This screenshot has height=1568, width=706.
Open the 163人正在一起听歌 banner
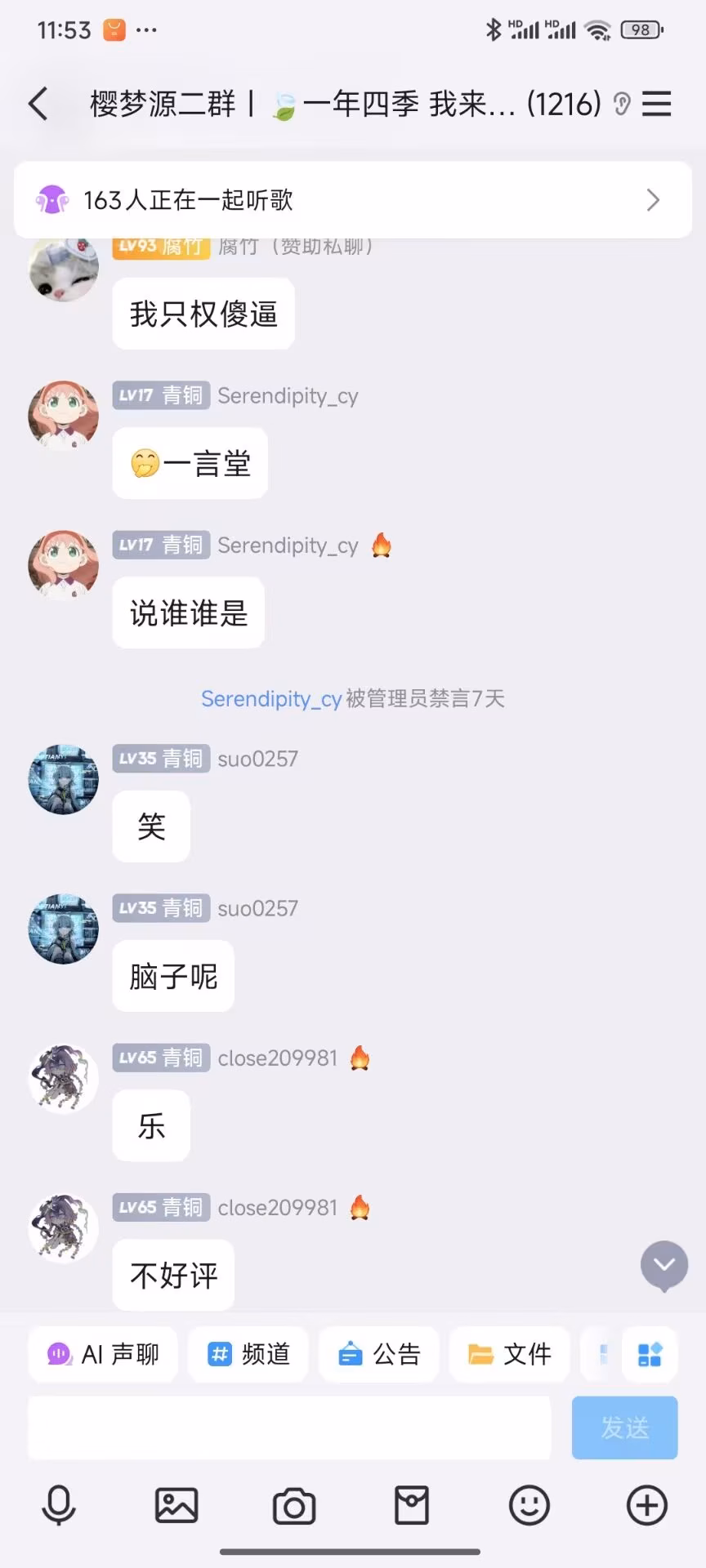[353, 200]
